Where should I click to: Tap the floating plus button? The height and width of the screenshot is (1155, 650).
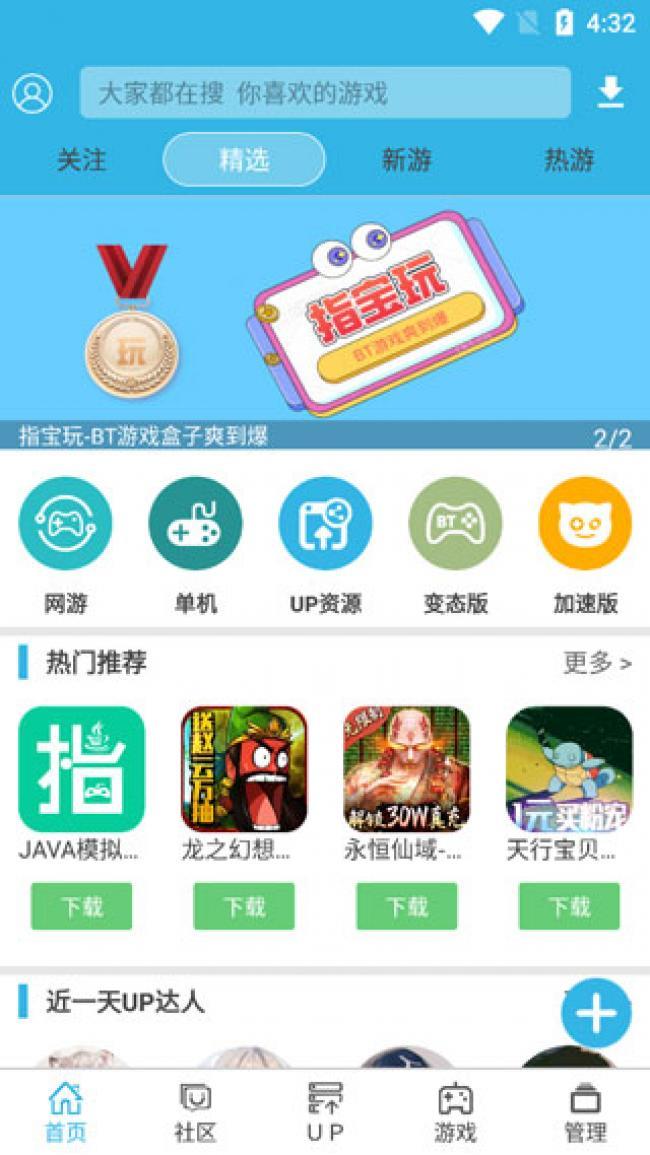click(596, 1013)
